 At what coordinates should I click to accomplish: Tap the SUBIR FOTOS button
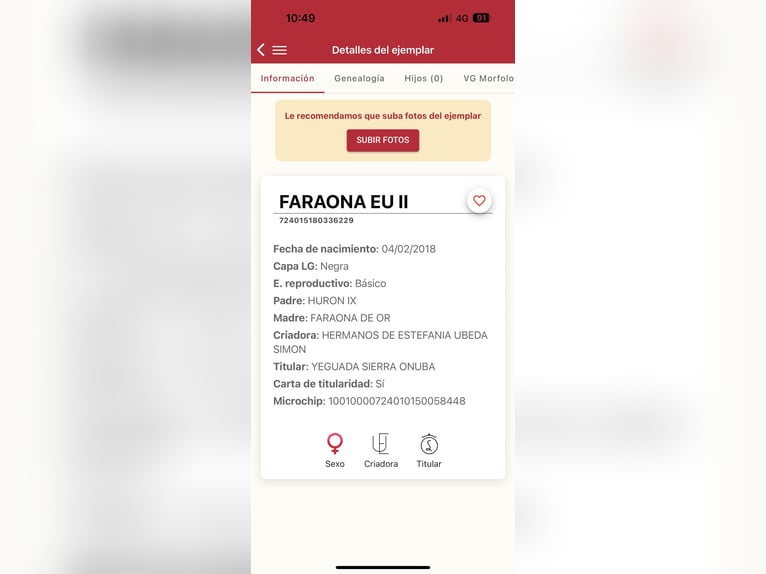point(383,140)
